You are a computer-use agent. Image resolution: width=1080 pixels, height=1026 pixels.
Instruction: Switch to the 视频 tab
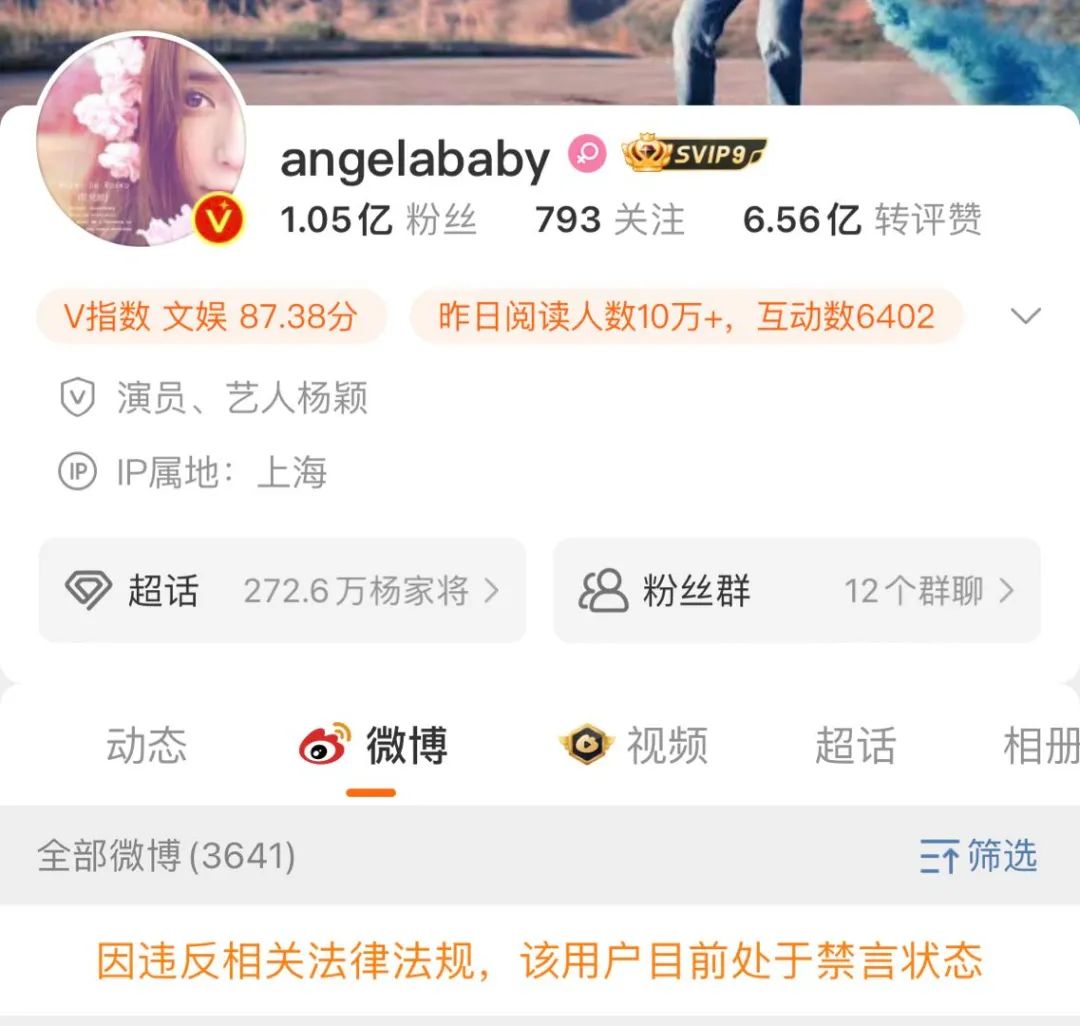point(634,746)
